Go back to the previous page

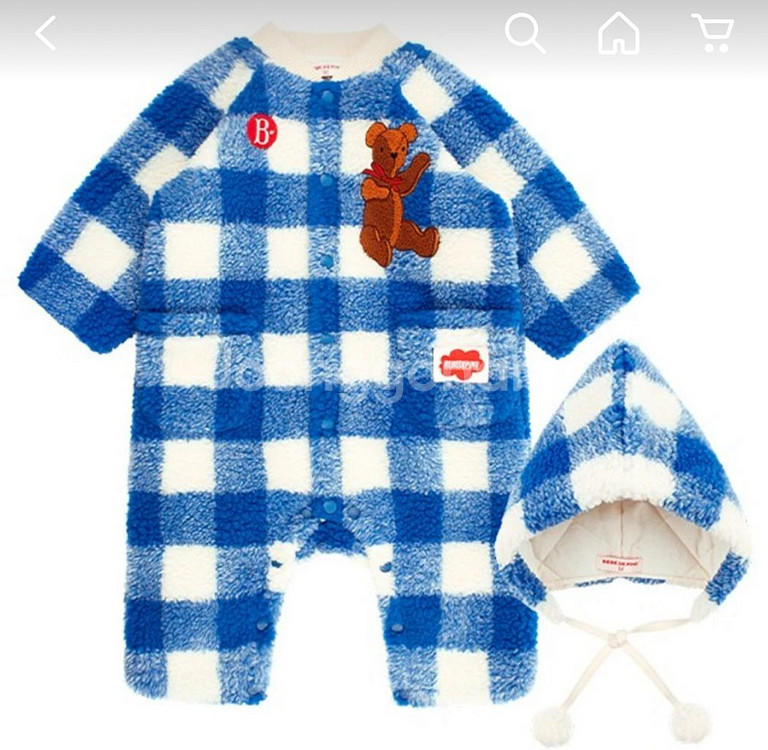tap(45, 34)
